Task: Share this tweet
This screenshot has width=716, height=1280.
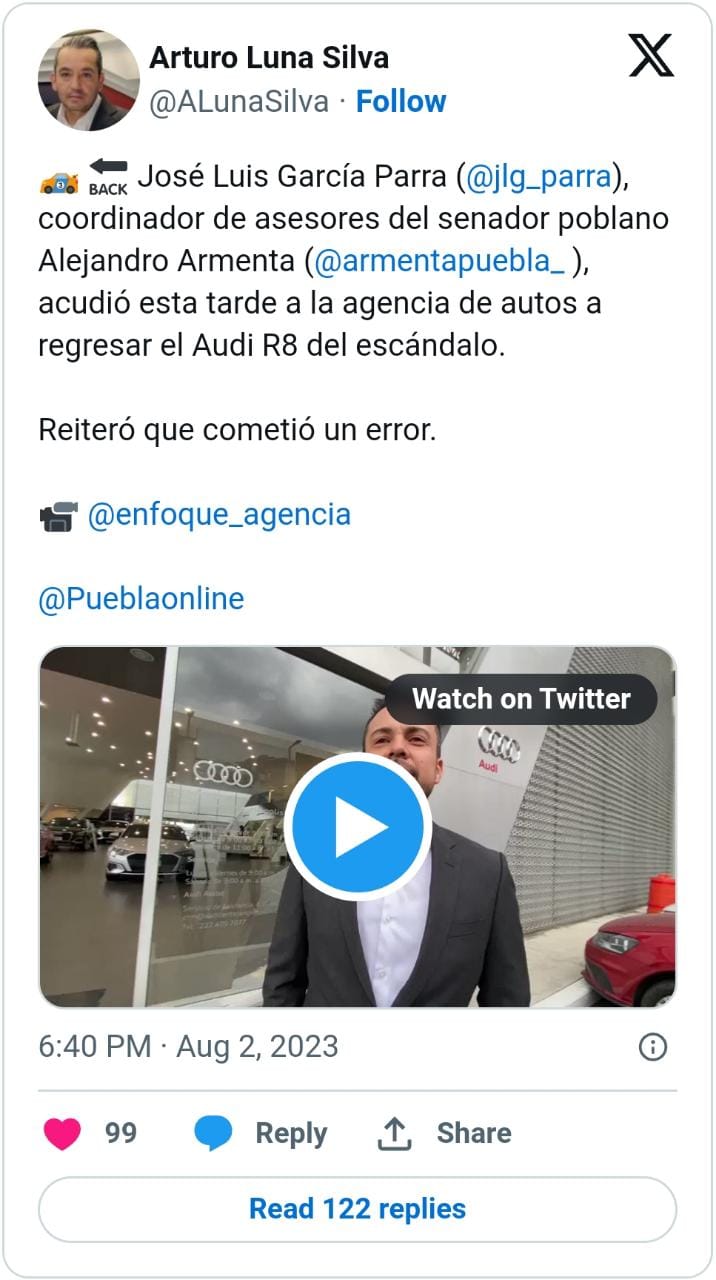Action: 444,1133
